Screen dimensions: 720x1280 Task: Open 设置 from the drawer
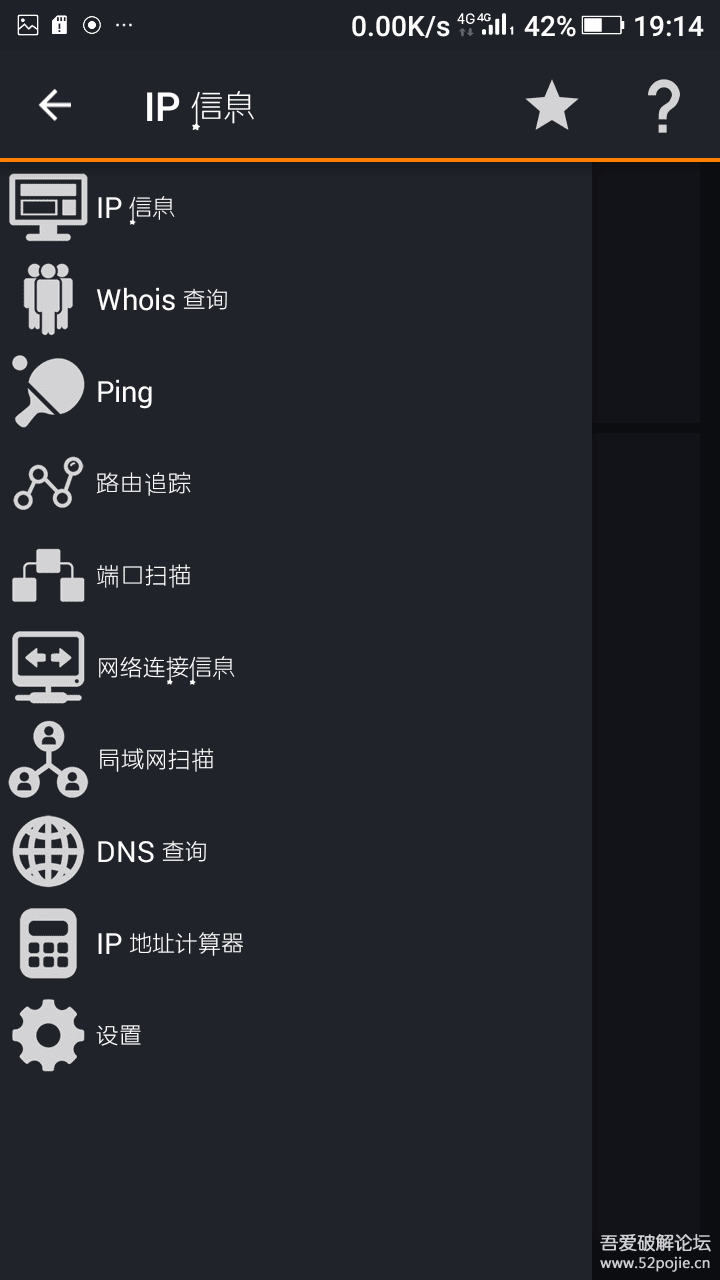pyautogui.click(x=118, y=1035)
